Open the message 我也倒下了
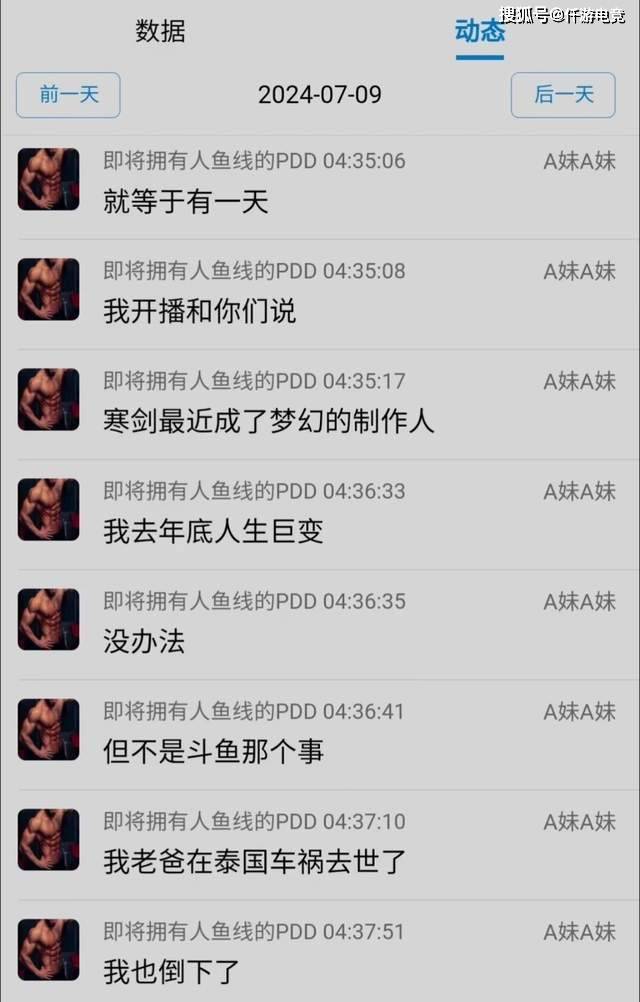 [171, 970]
